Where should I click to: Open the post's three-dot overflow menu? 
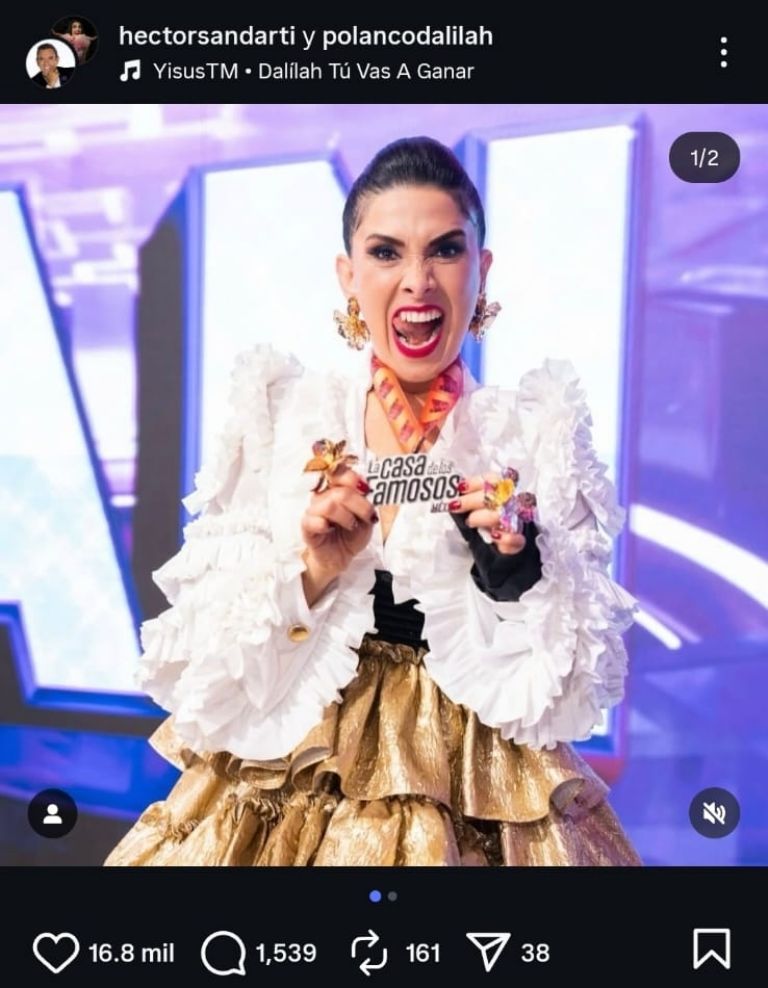tap(724, 52)
